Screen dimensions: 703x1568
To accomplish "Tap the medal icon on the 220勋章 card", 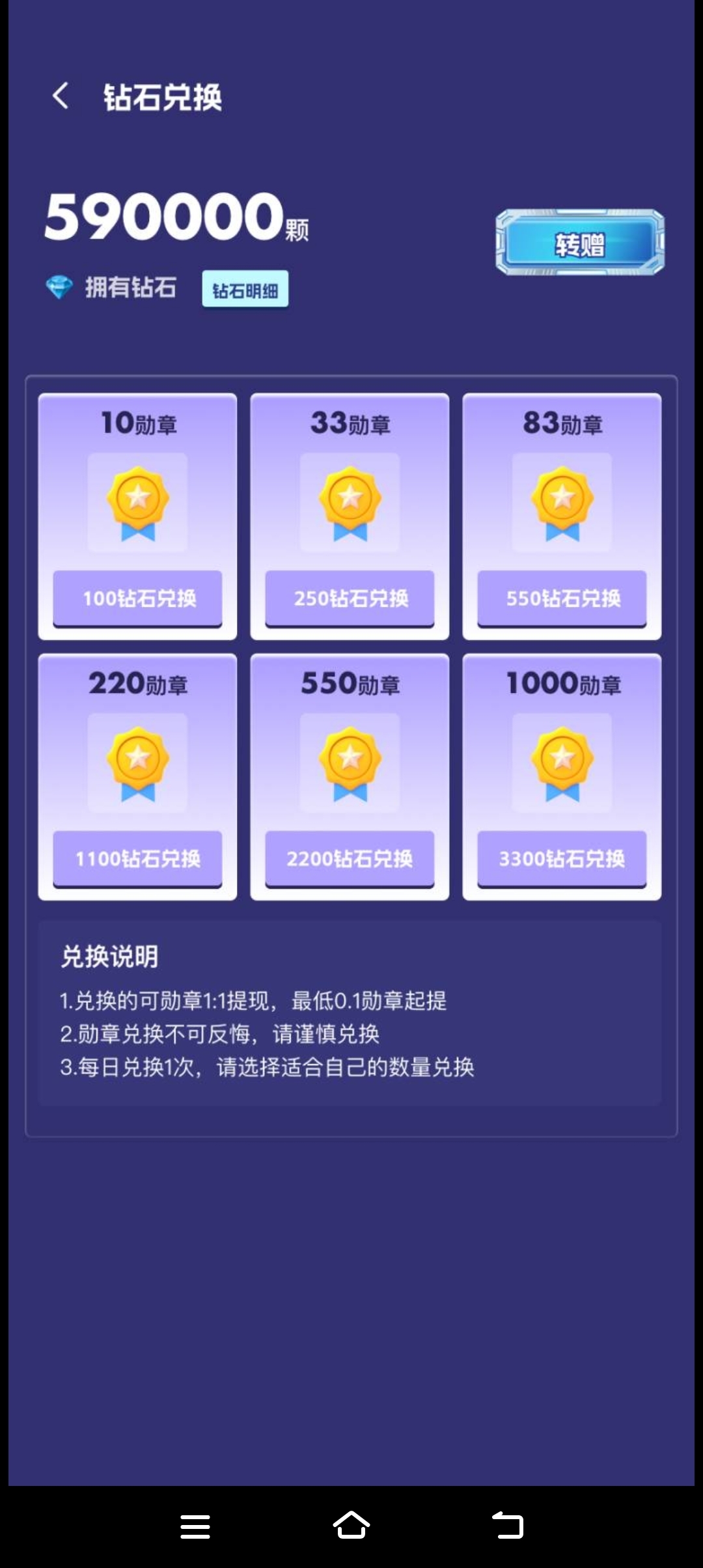I will (138, 763).
